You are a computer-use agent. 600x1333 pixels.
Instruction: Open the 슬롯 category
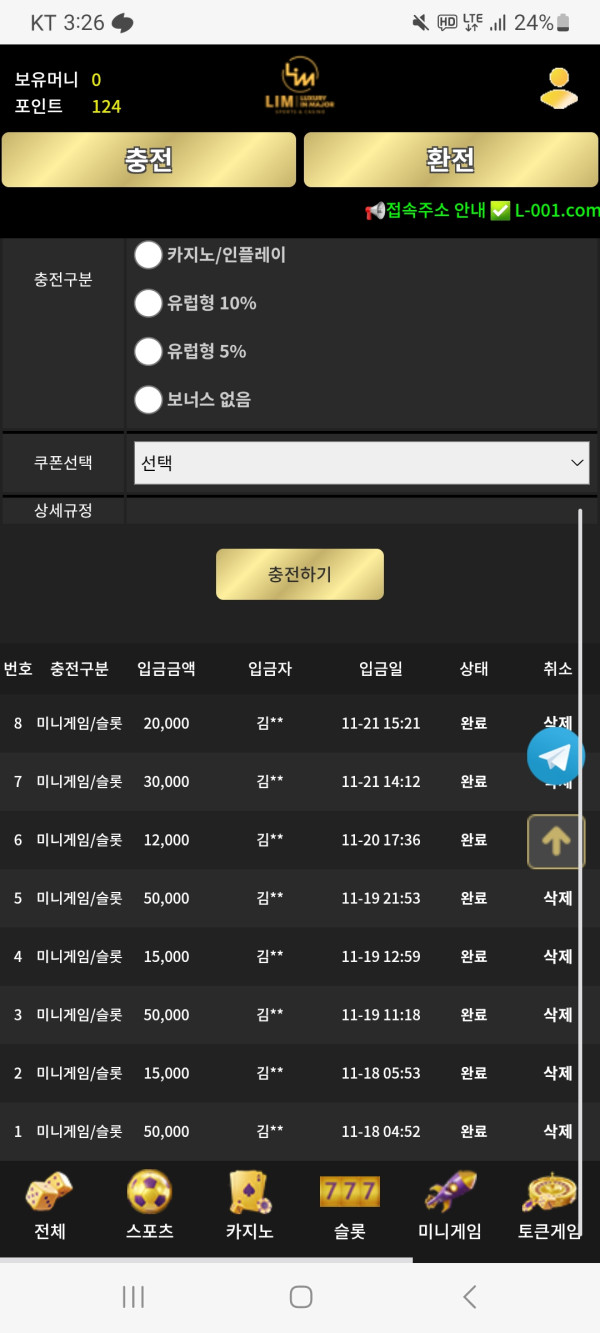tap(349, 1206)
